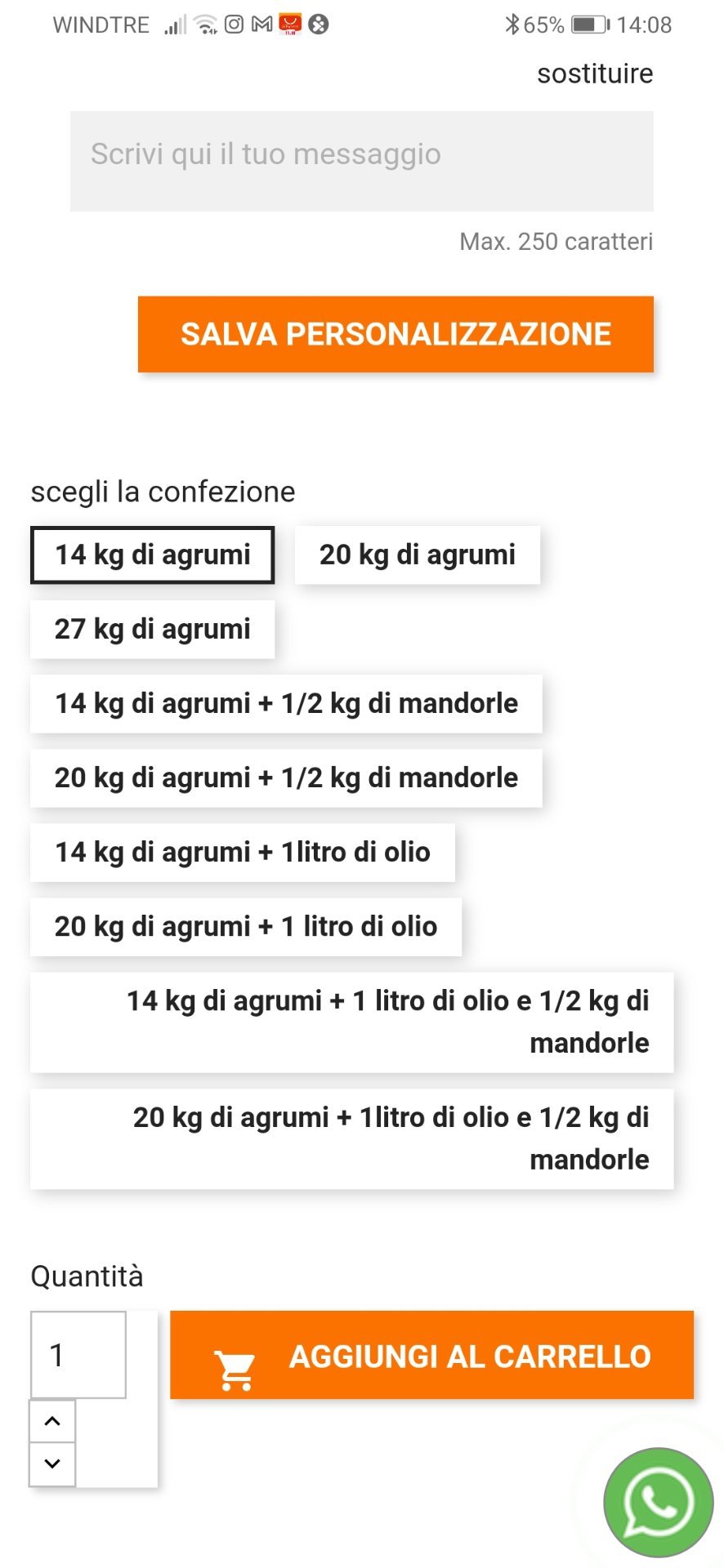Viewport: 724px width, 1568px height.
Task: Select the 14 kg di agrumi option
Action: coord(152,555)
